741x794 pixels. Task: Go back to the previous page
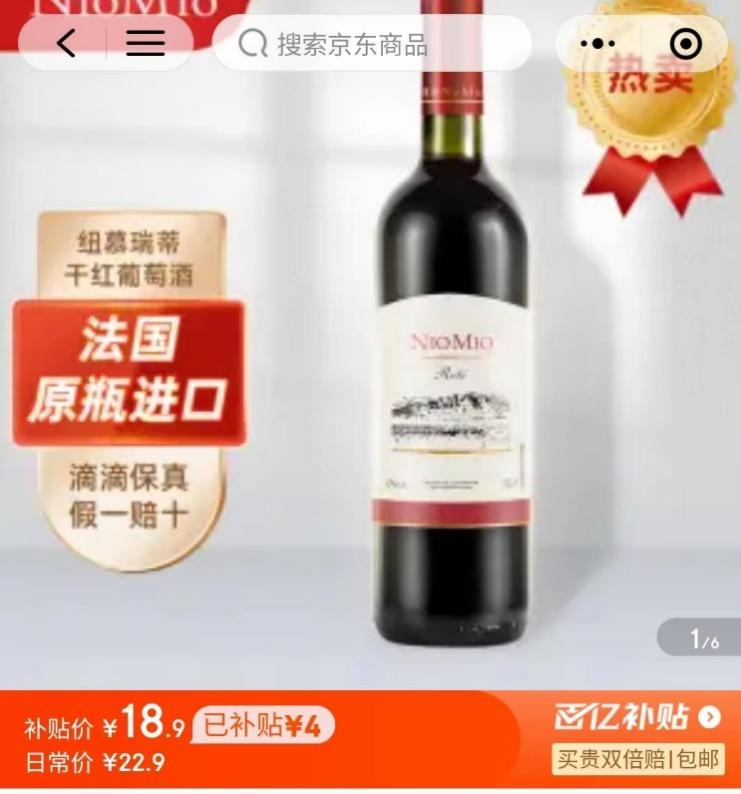tap(66, 44)
